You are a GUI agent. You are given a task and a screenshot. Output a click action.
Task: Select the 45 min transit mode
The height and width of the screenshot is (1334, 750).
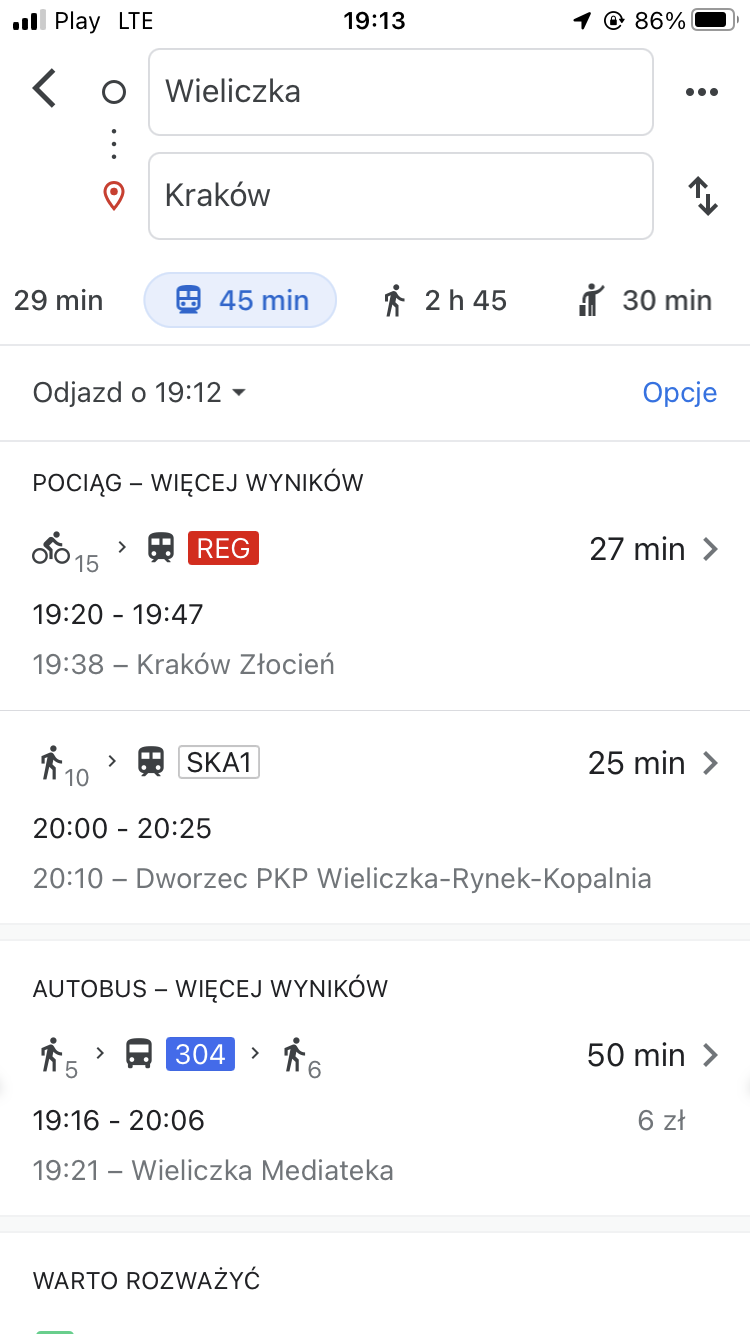tap(241, 300)
